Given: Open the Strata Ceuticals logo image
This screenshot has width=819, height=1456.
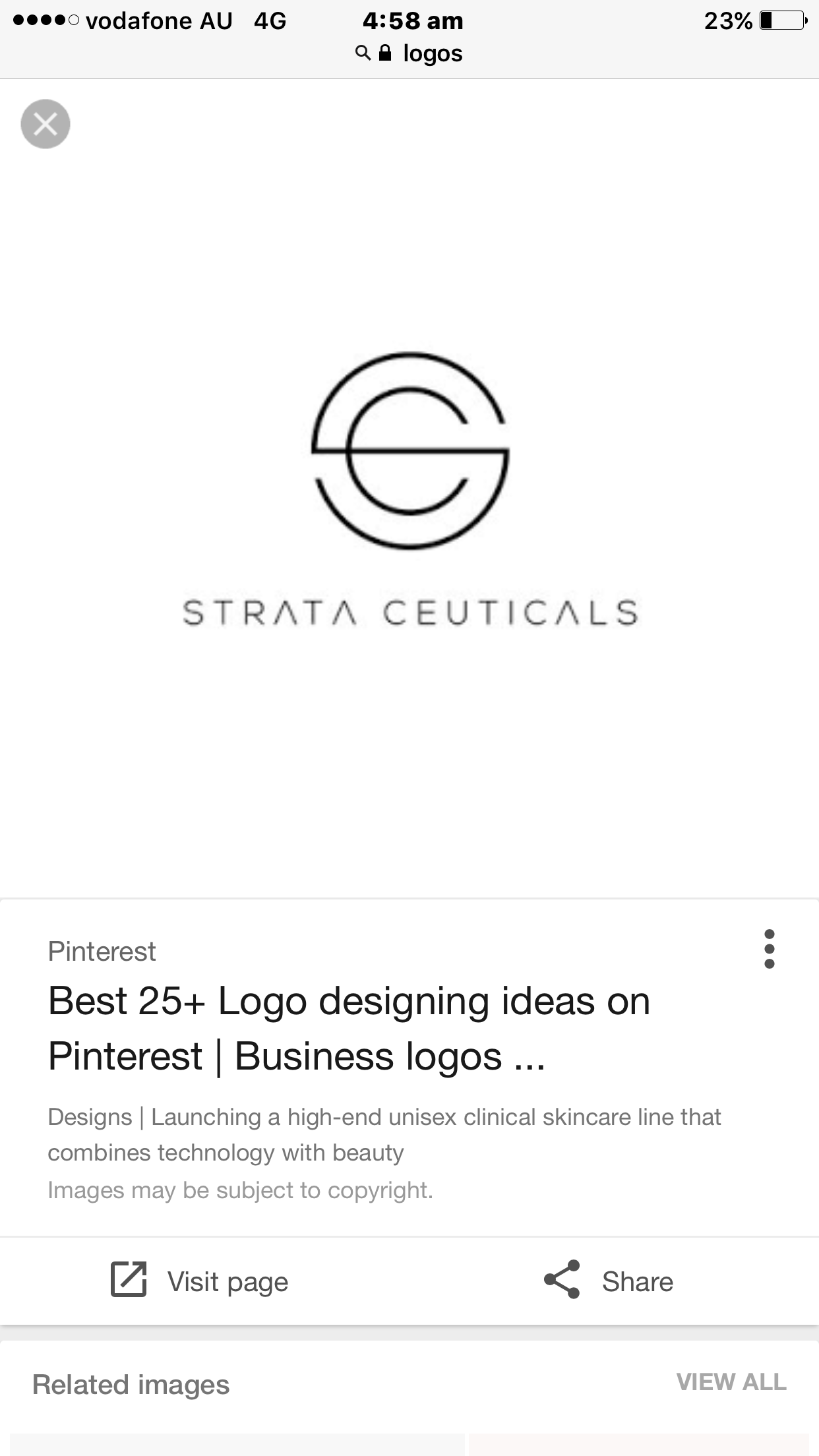Looking at the screenshot, I should [409, 488].
